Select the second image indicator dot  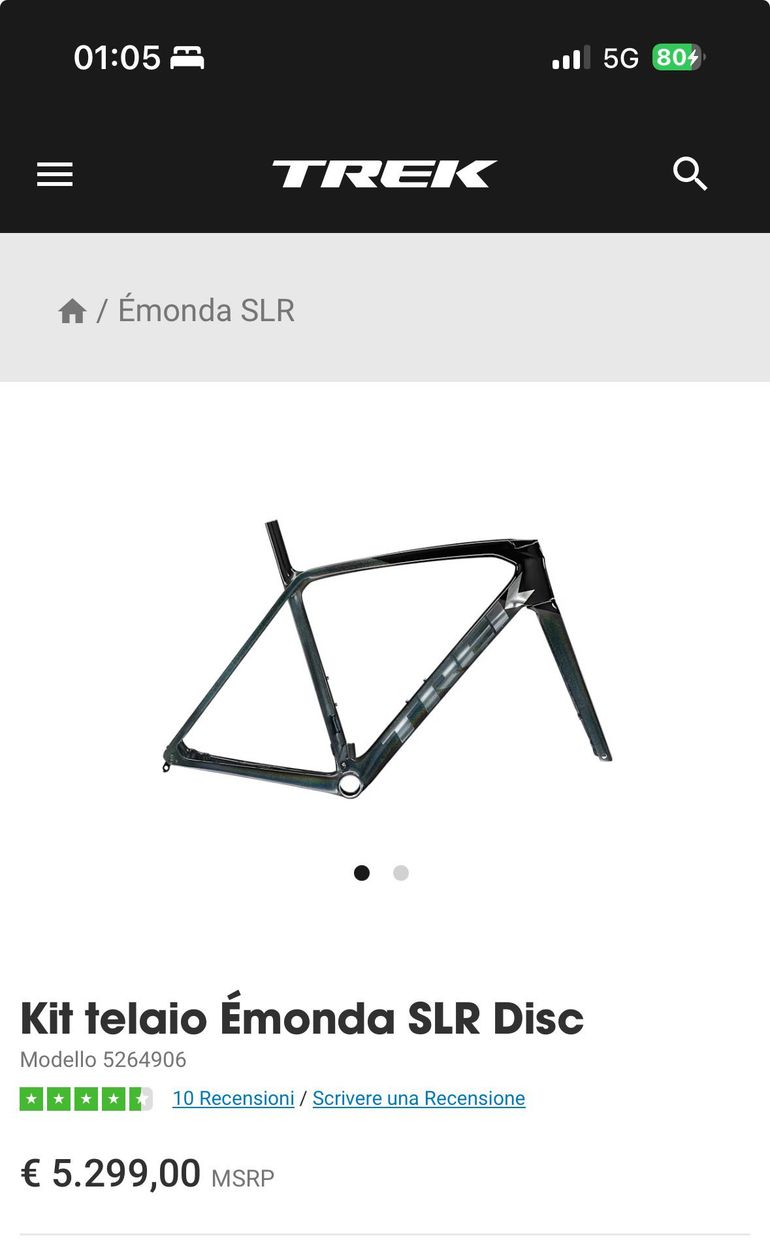point(401,873)
